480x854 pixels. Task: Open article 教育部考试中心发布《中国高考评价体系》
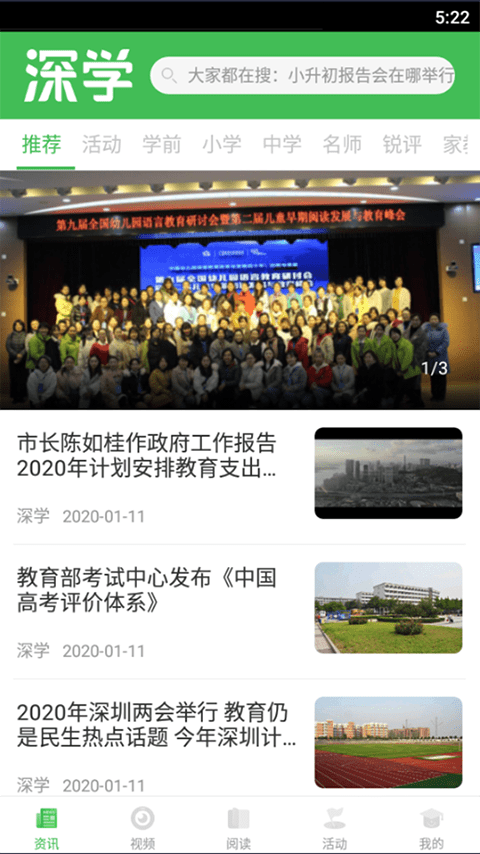tap(240, 611)
